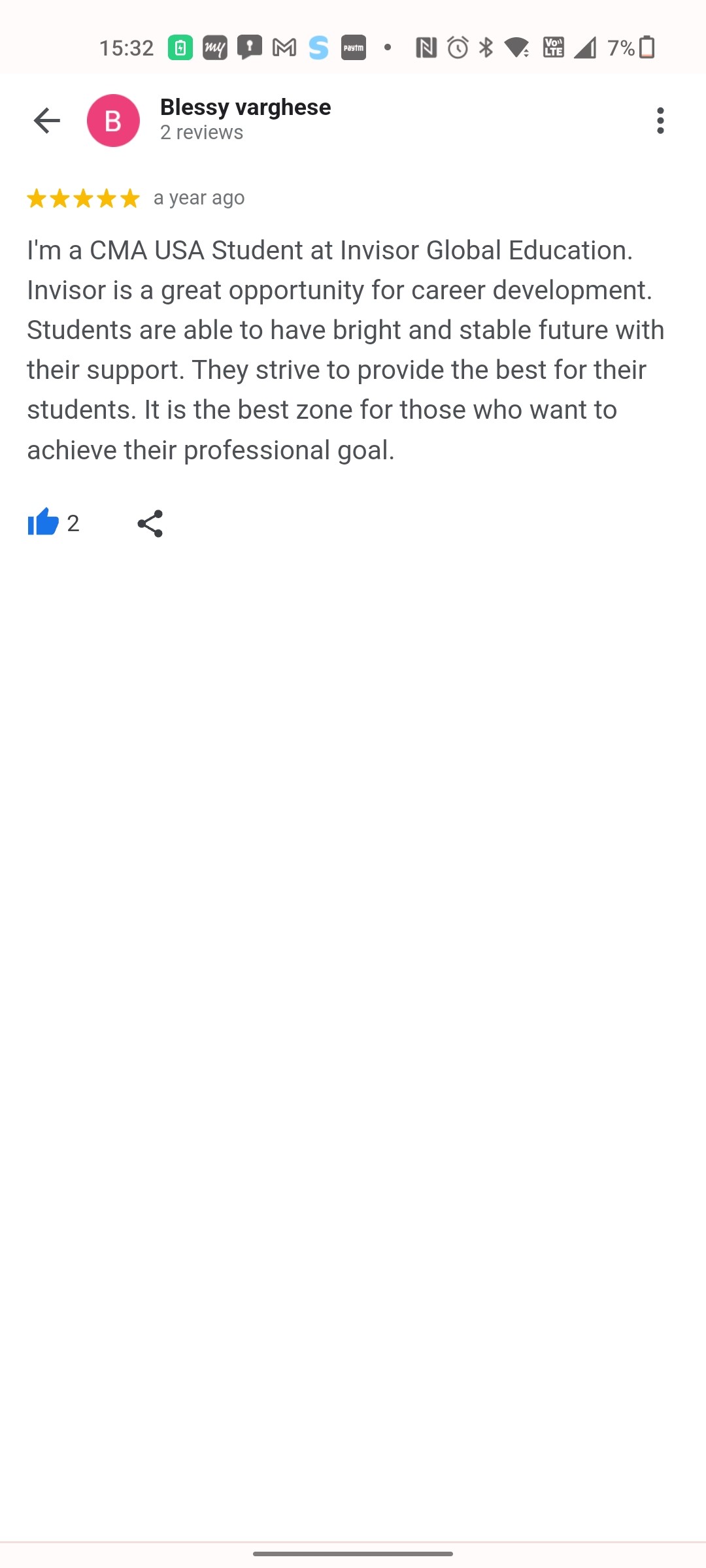
Task: Share Blessy varghese's review
Action: pyautogui.click(x=150, y=523)
